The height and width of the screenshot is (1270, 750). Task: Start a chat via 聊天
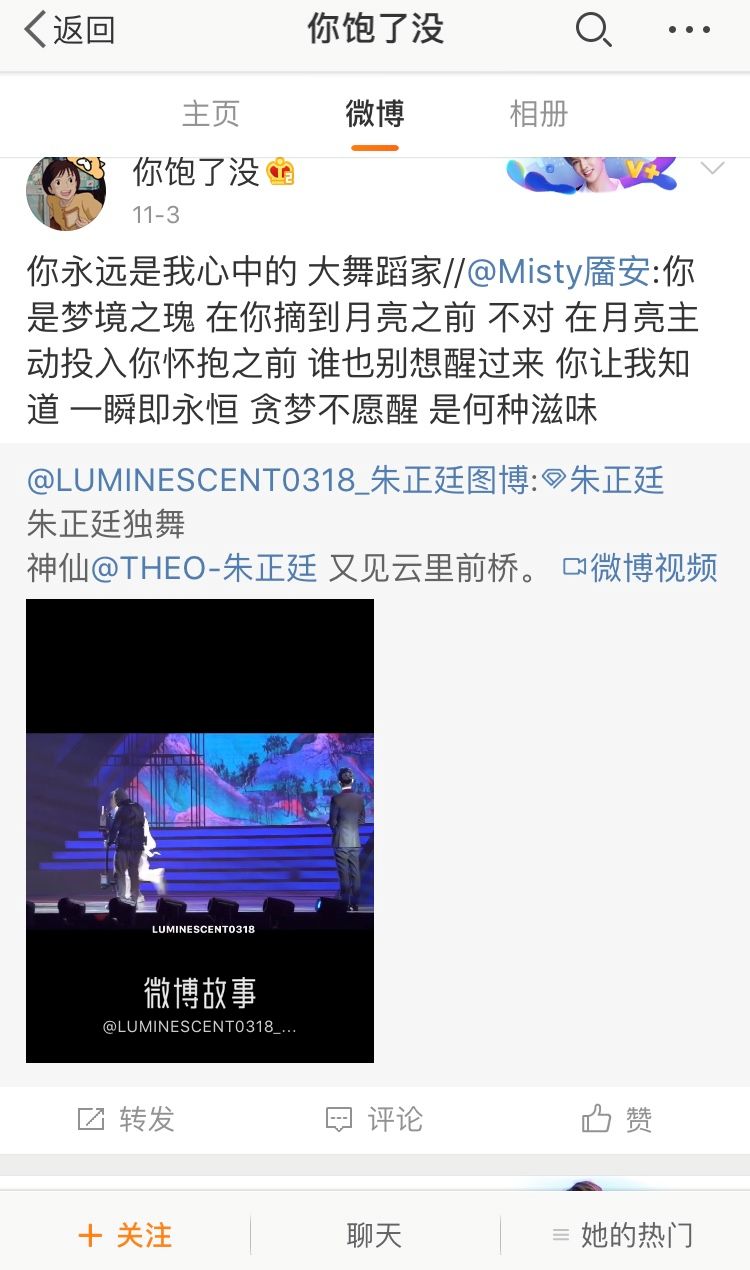375,1235
